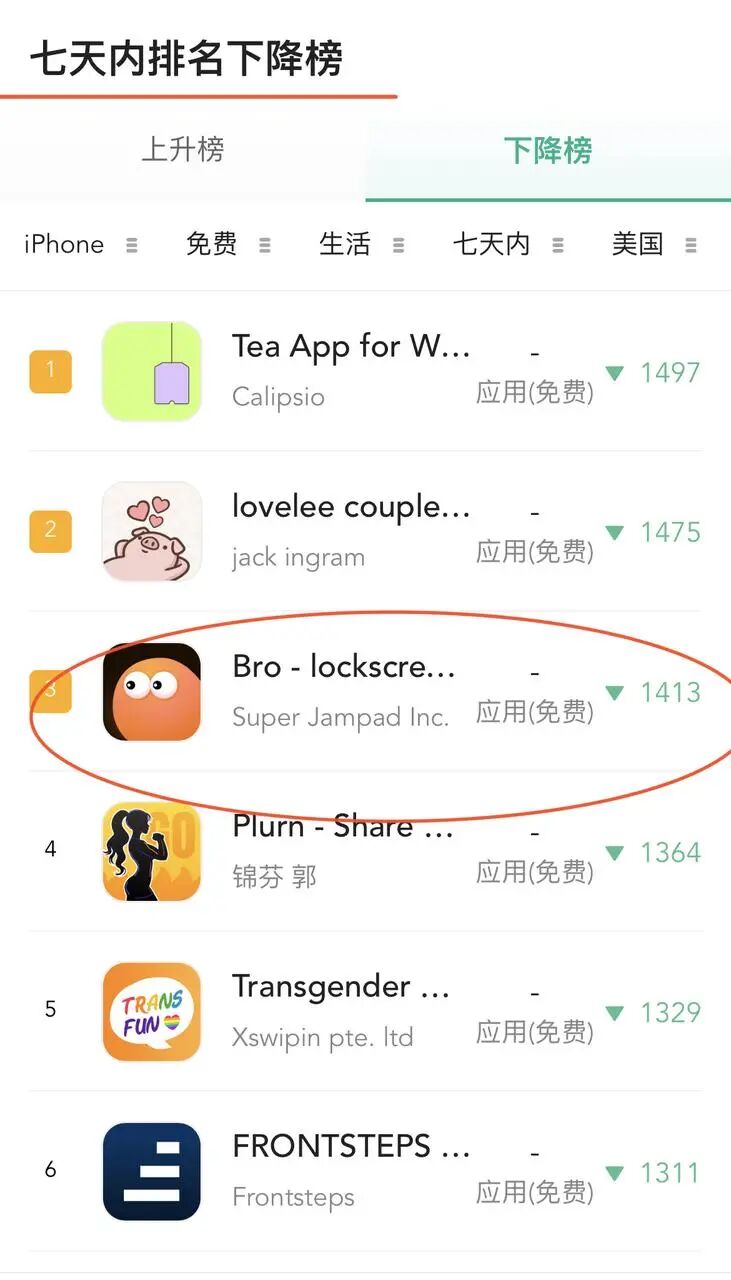Screen dimensions: 731x1280
Task: View the FRONTSTEPS app details
Action: (x=350, y=1171)
